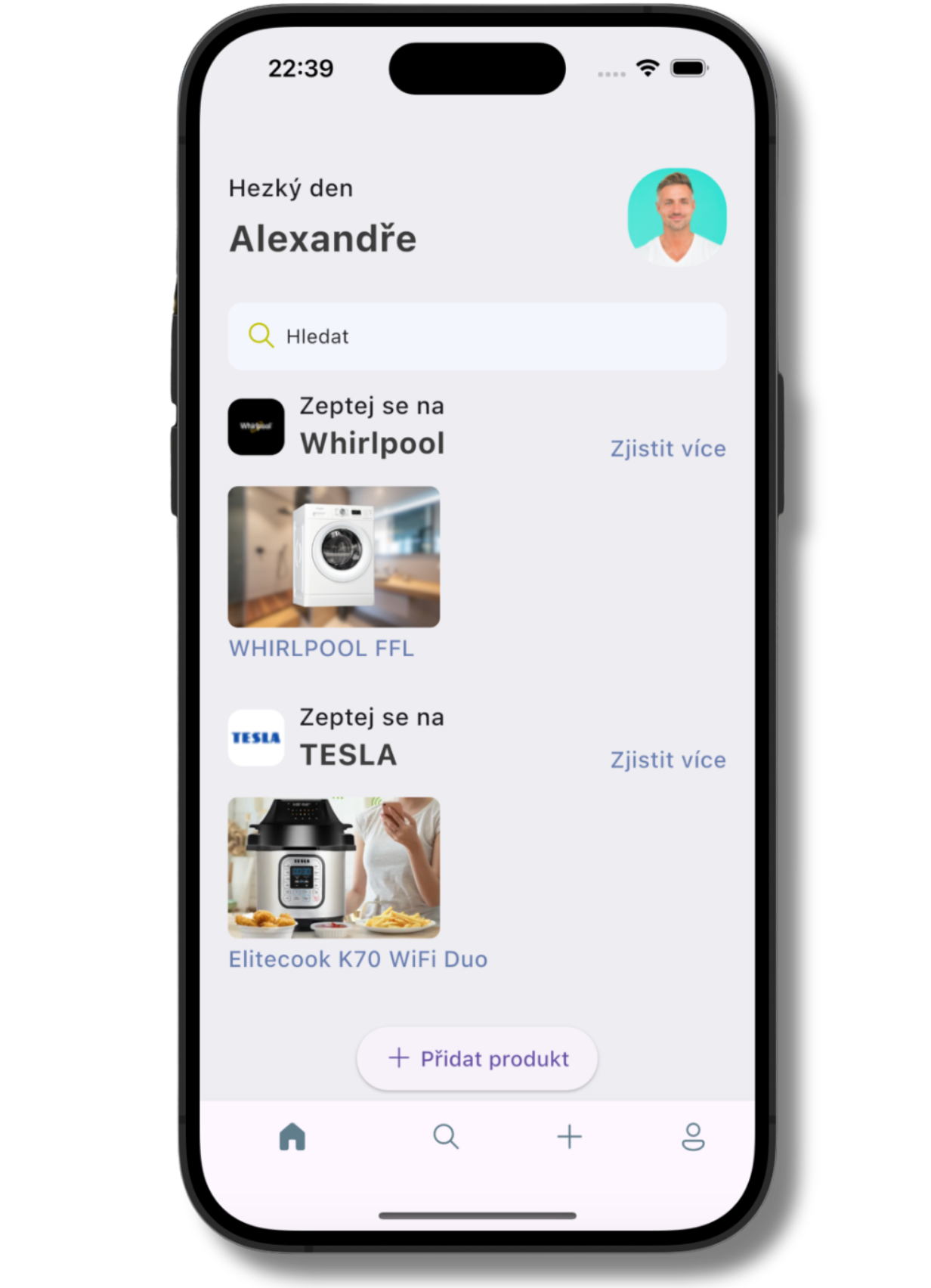Go to the home tab

pos(292,1136)
